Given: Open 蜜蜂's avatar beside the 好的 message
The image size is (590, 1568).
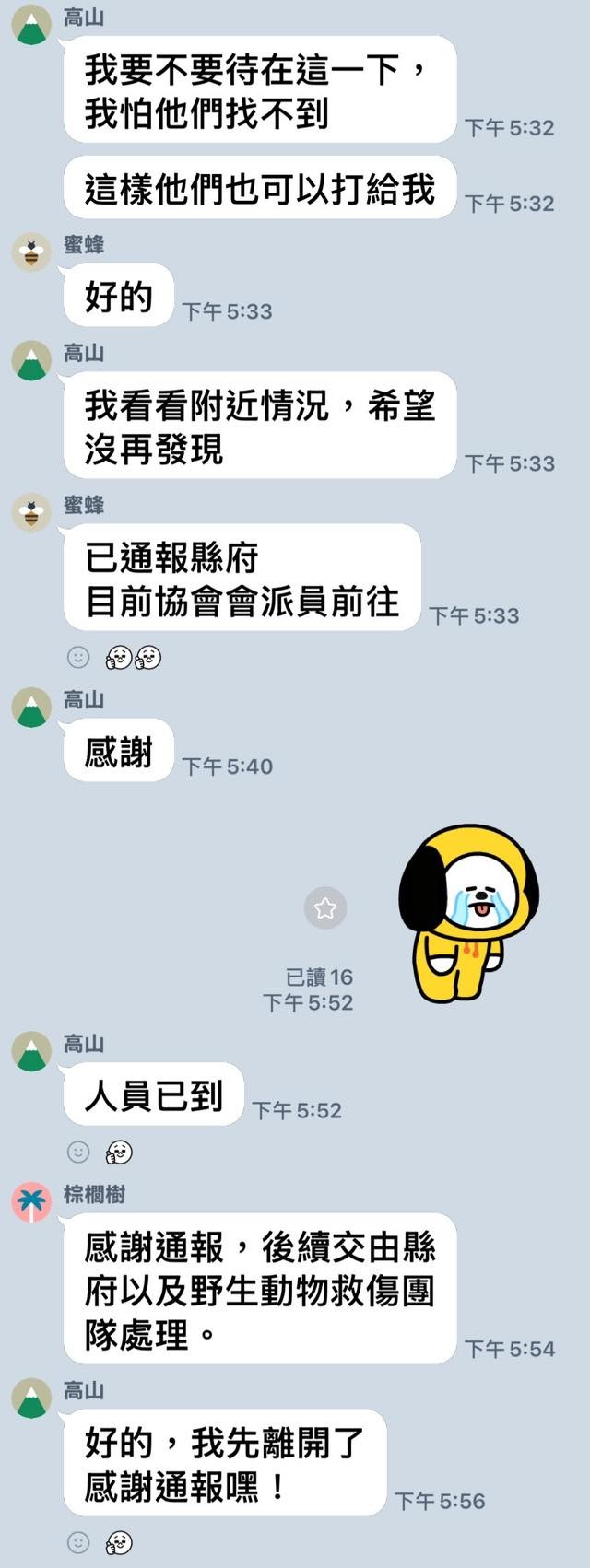Looking at the screenshot, I should (x=31, y=252).
